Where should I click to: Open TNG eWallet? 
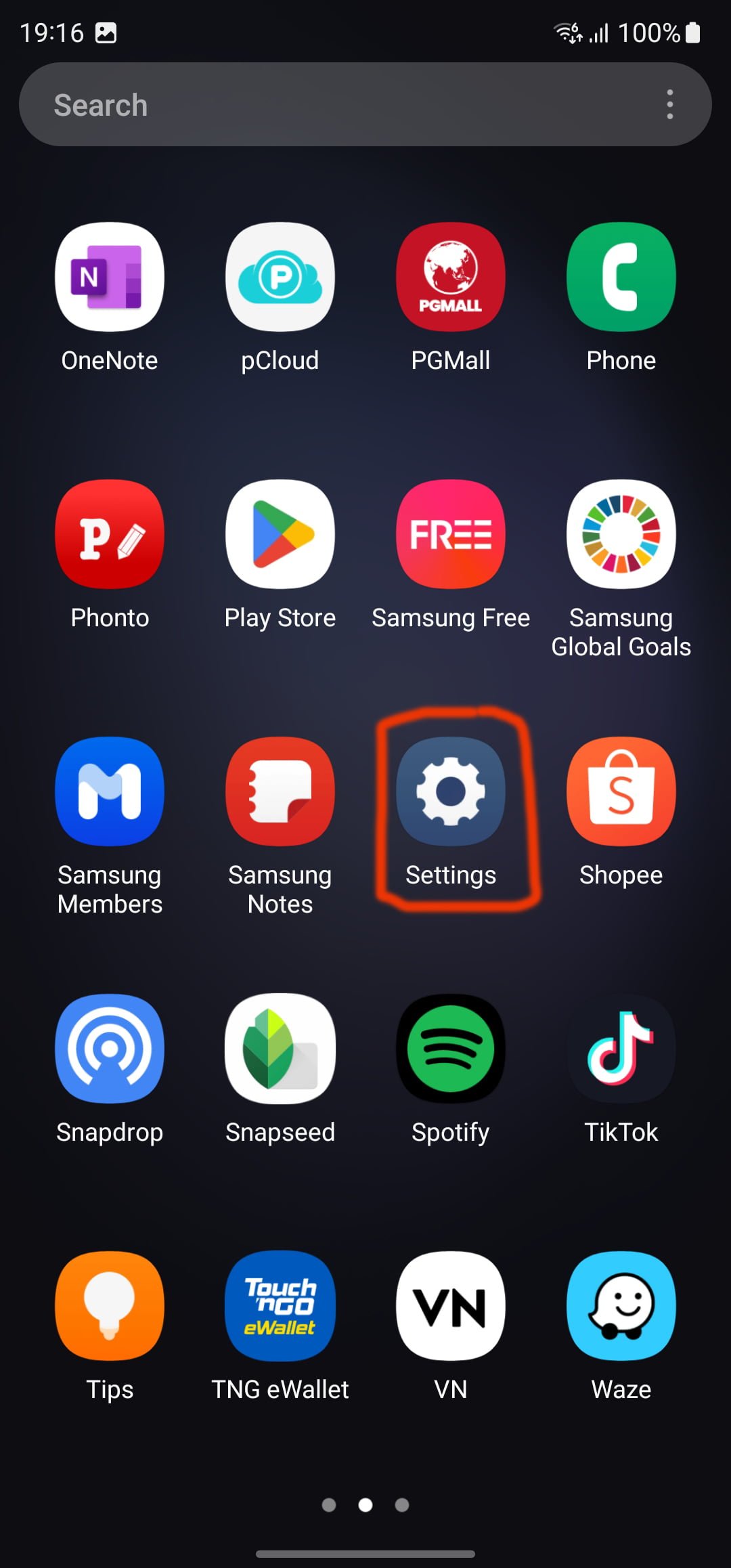tap(280, 1307)
